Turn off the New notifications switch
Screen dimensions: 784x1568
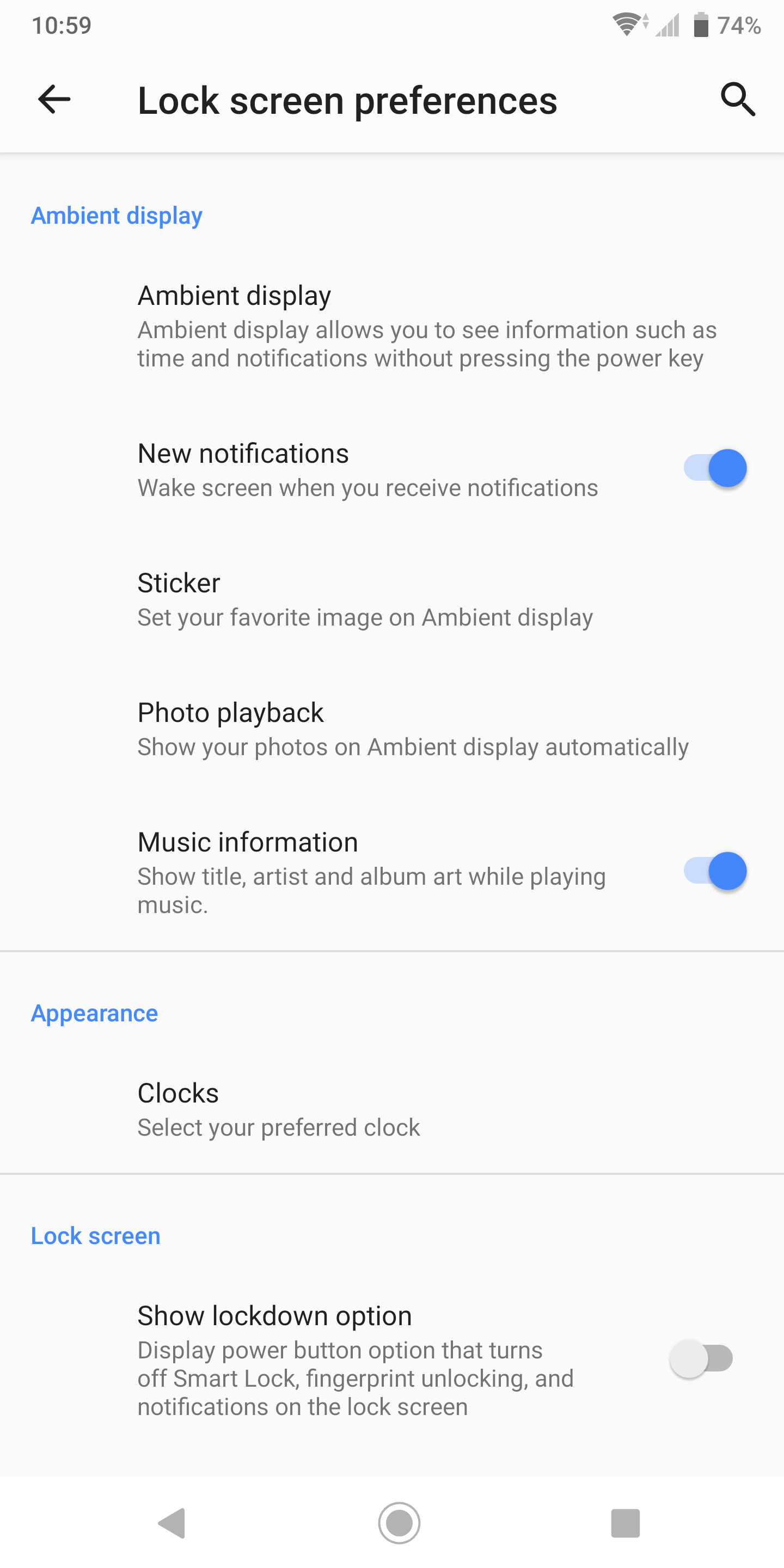[x=715, y=468]
